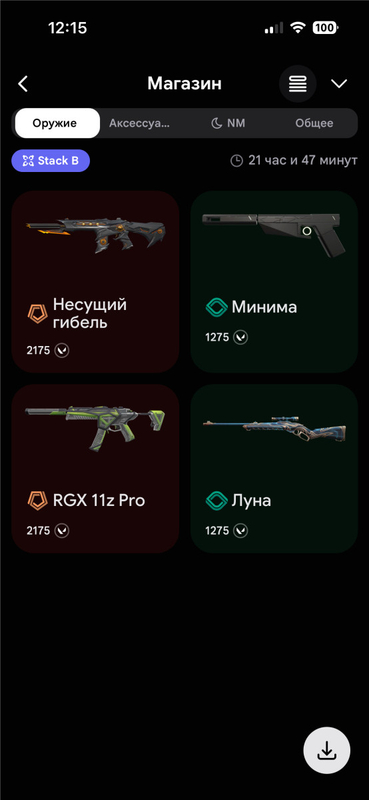Image resolution: width=369 pixels, height=800 pixels.
Task: Open the Луна skin card
Action: pos(274,468)
